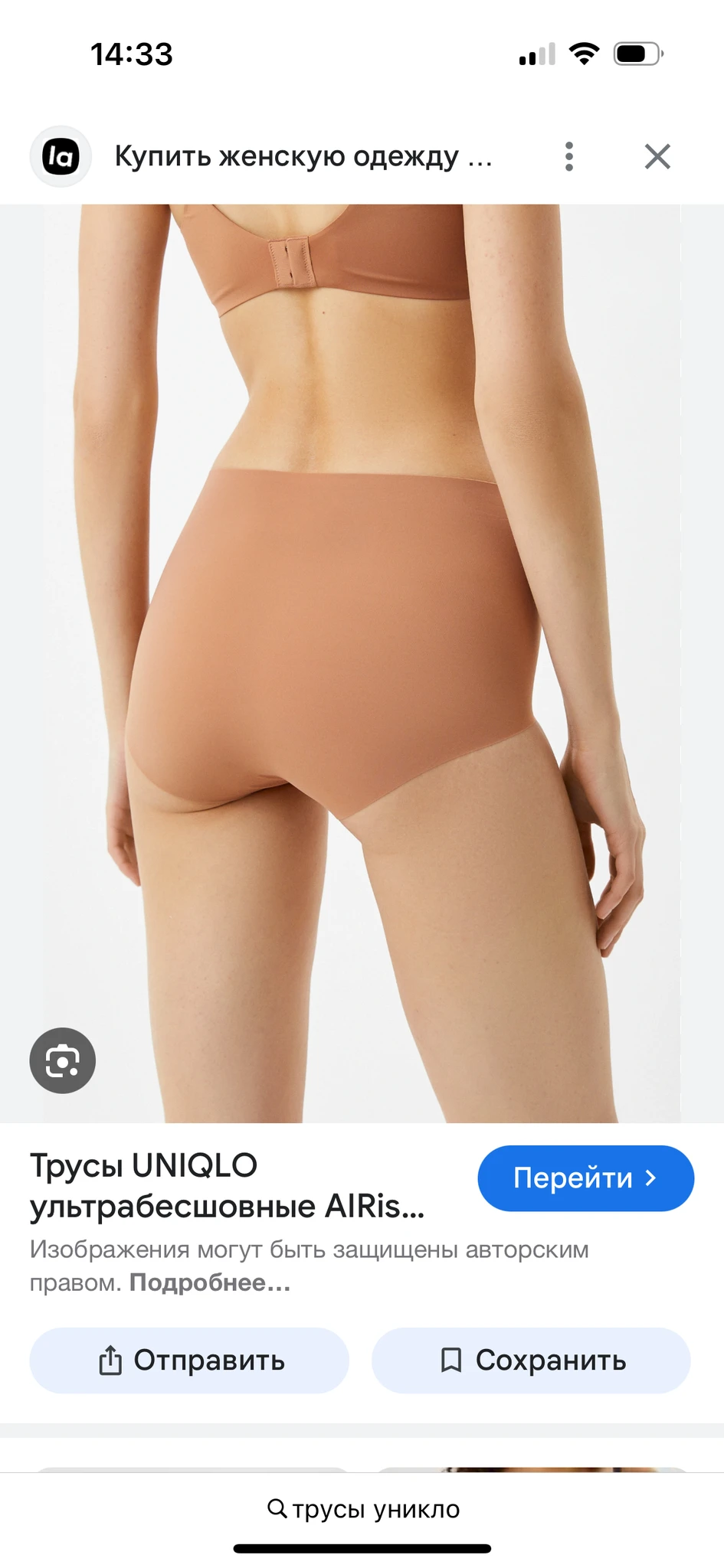Share the image via Отправить
724x1568 pixels.
coord(189,1361)
